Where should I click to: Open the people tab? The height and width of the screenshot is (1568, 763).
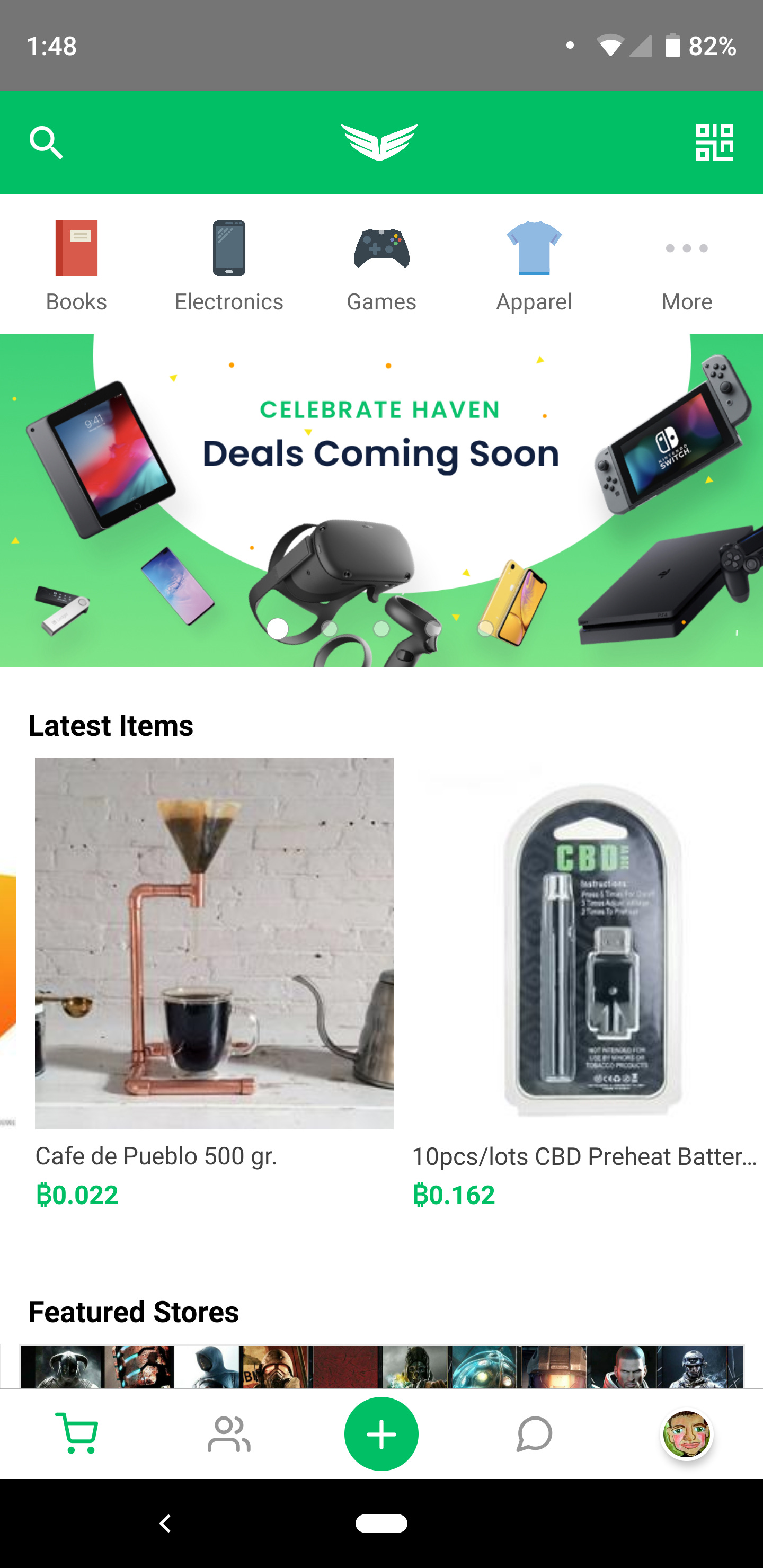[x=229, y=1433]
